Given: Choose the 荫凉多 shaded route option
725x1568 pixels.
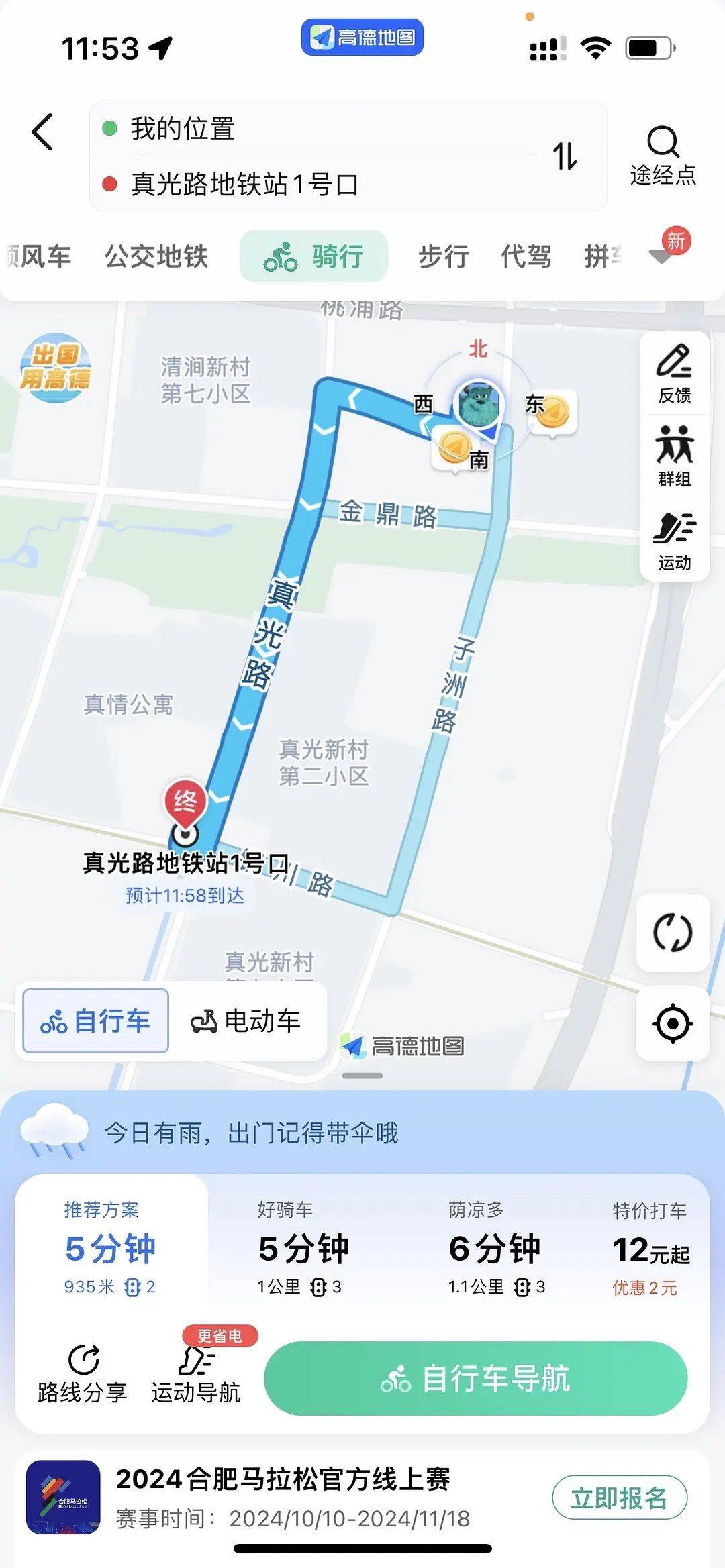Looking at the screenshot, I should (495, 1249).
